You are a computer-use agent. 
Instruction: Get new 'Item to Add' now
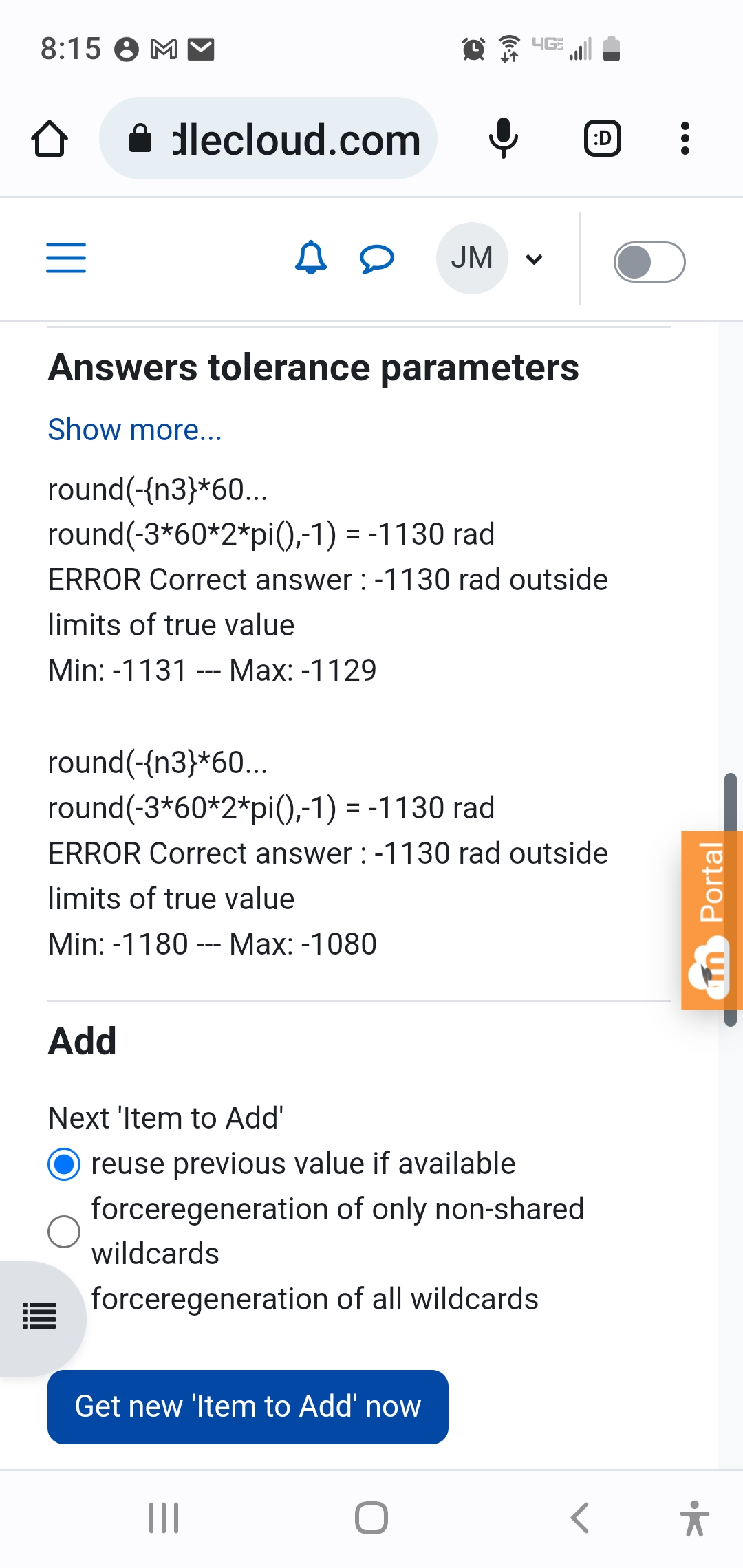click(x=248, y=1406)
